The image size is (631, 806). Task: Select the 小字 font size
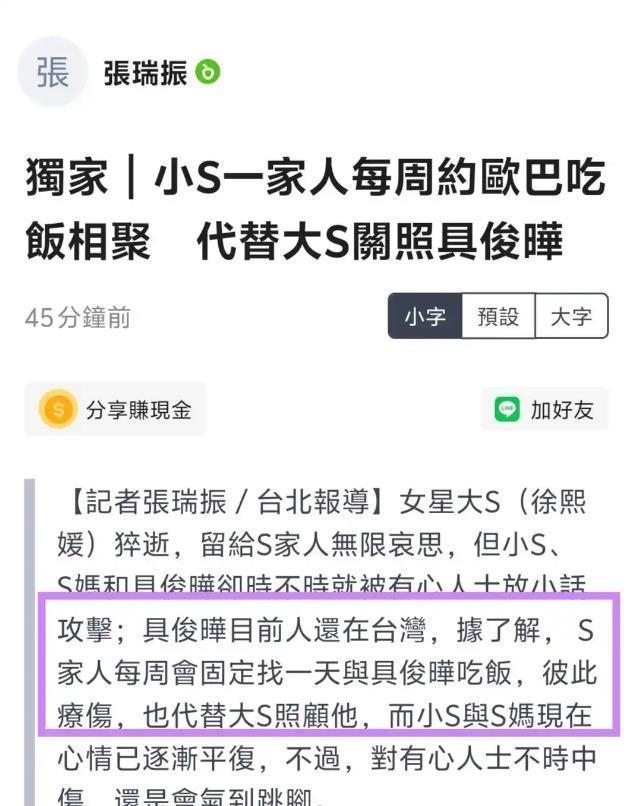[425, 317]
